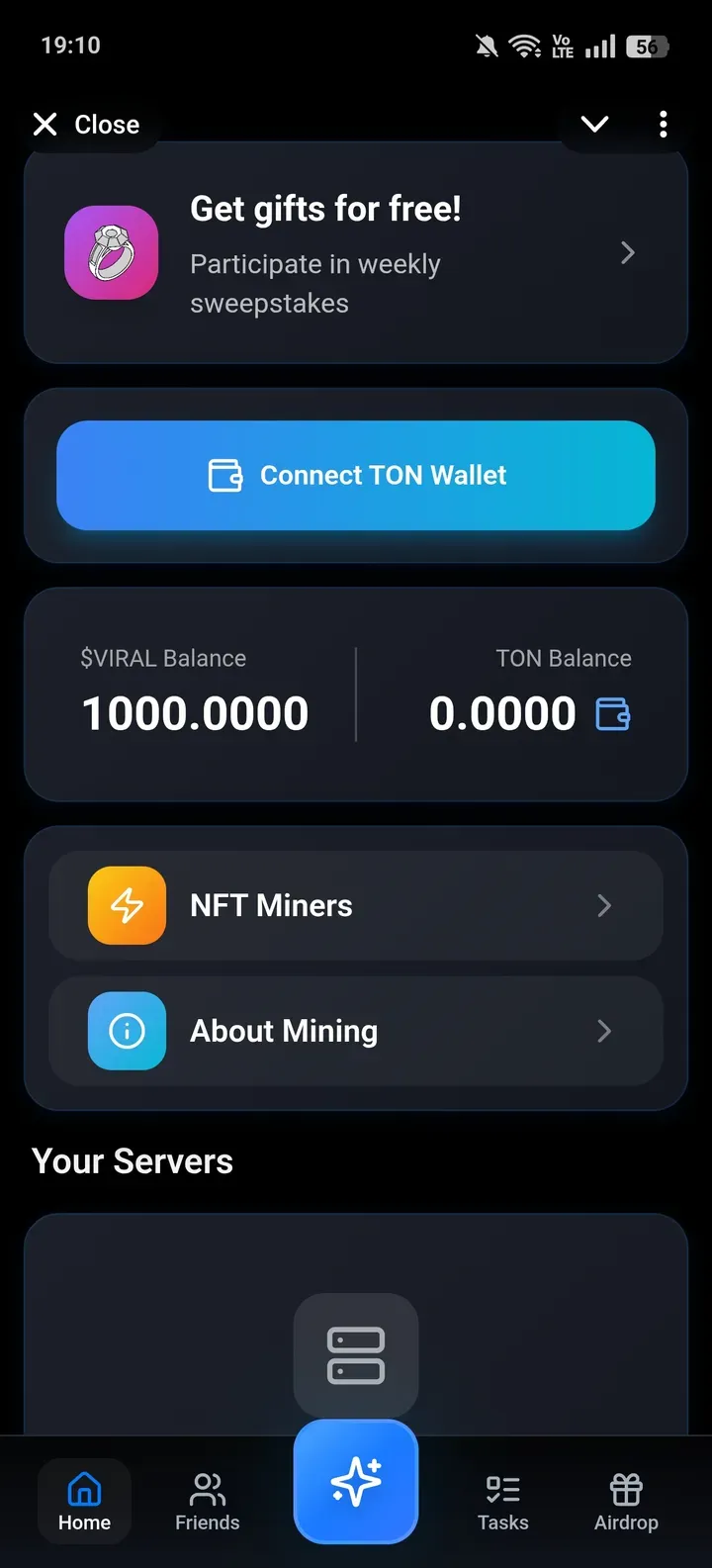Open the three-dot overflow menu
This screenshot has width=712, height=1568.
click(663, 125)
